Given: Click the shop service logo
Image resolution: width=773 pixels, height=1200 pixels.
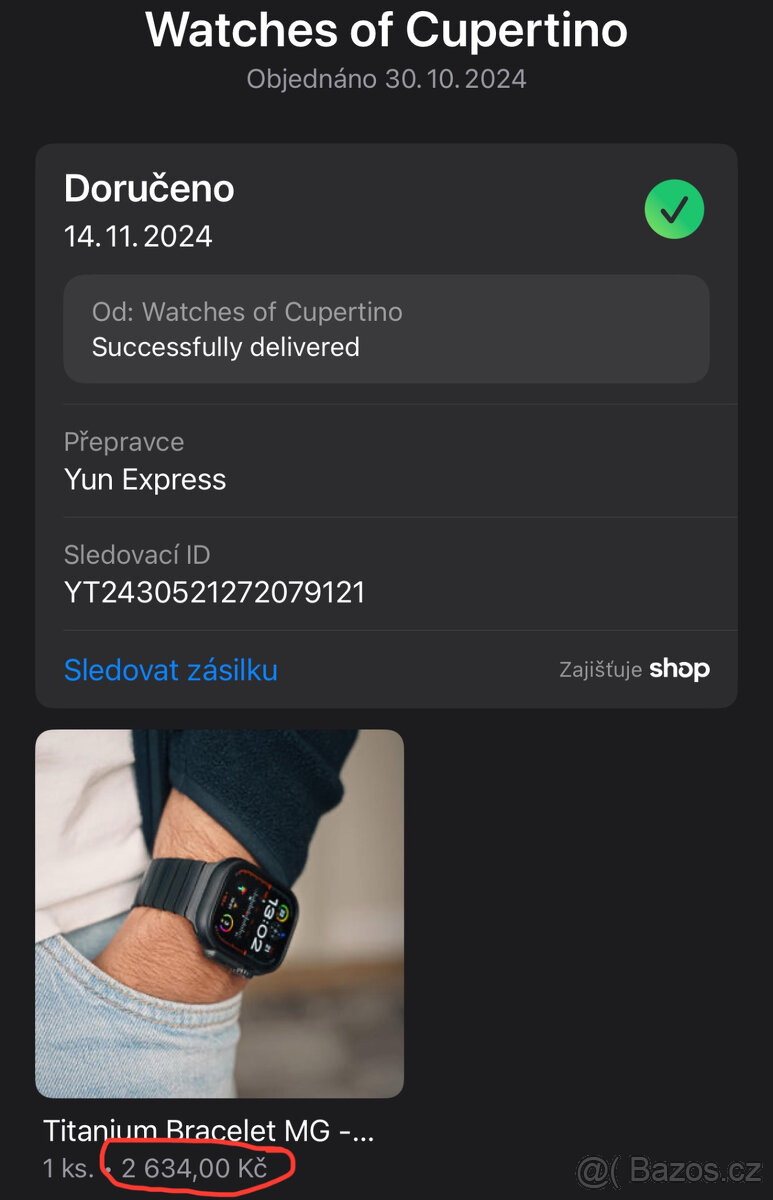Looking at the screenshot, I should pos(681,668).
